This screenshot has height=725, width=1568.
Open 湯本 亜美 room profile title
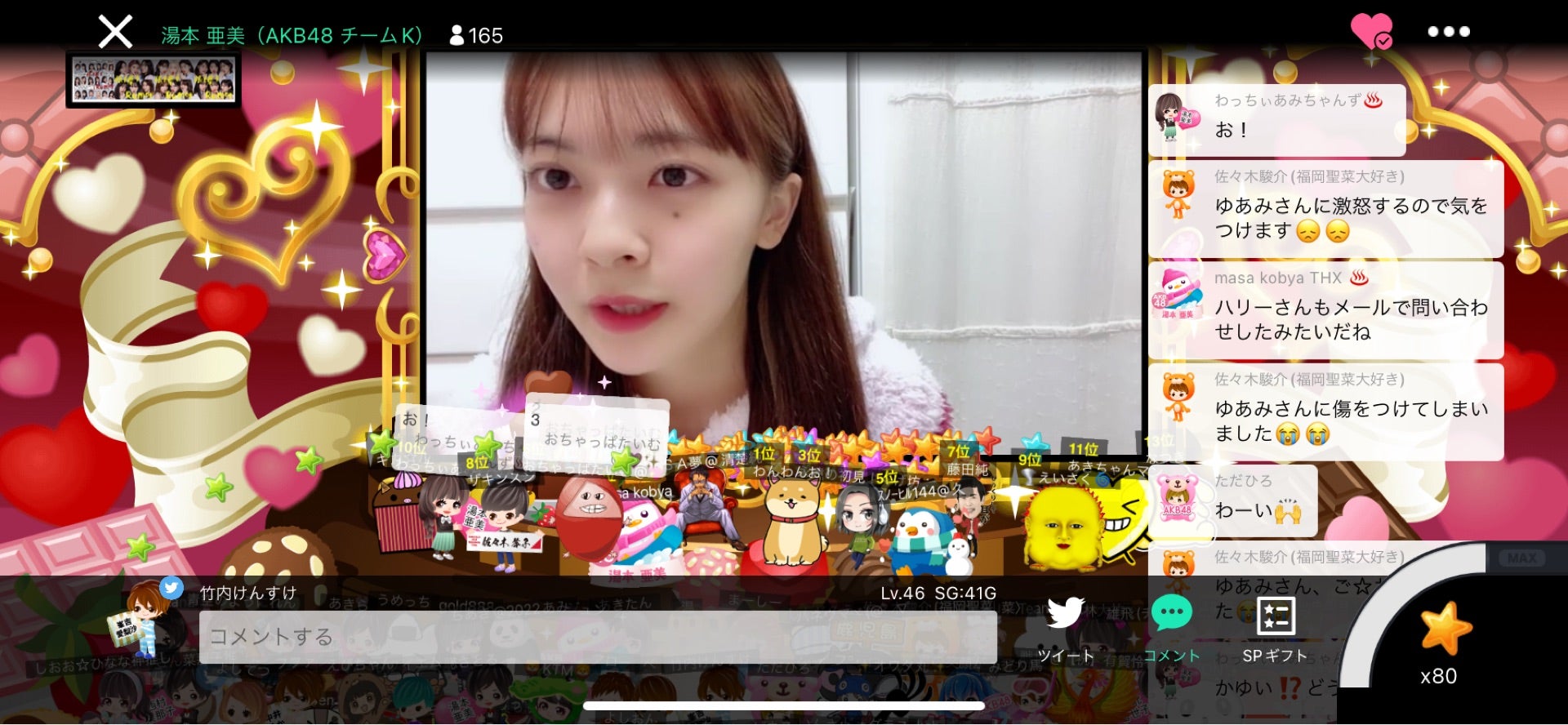(x=292, y=35)
